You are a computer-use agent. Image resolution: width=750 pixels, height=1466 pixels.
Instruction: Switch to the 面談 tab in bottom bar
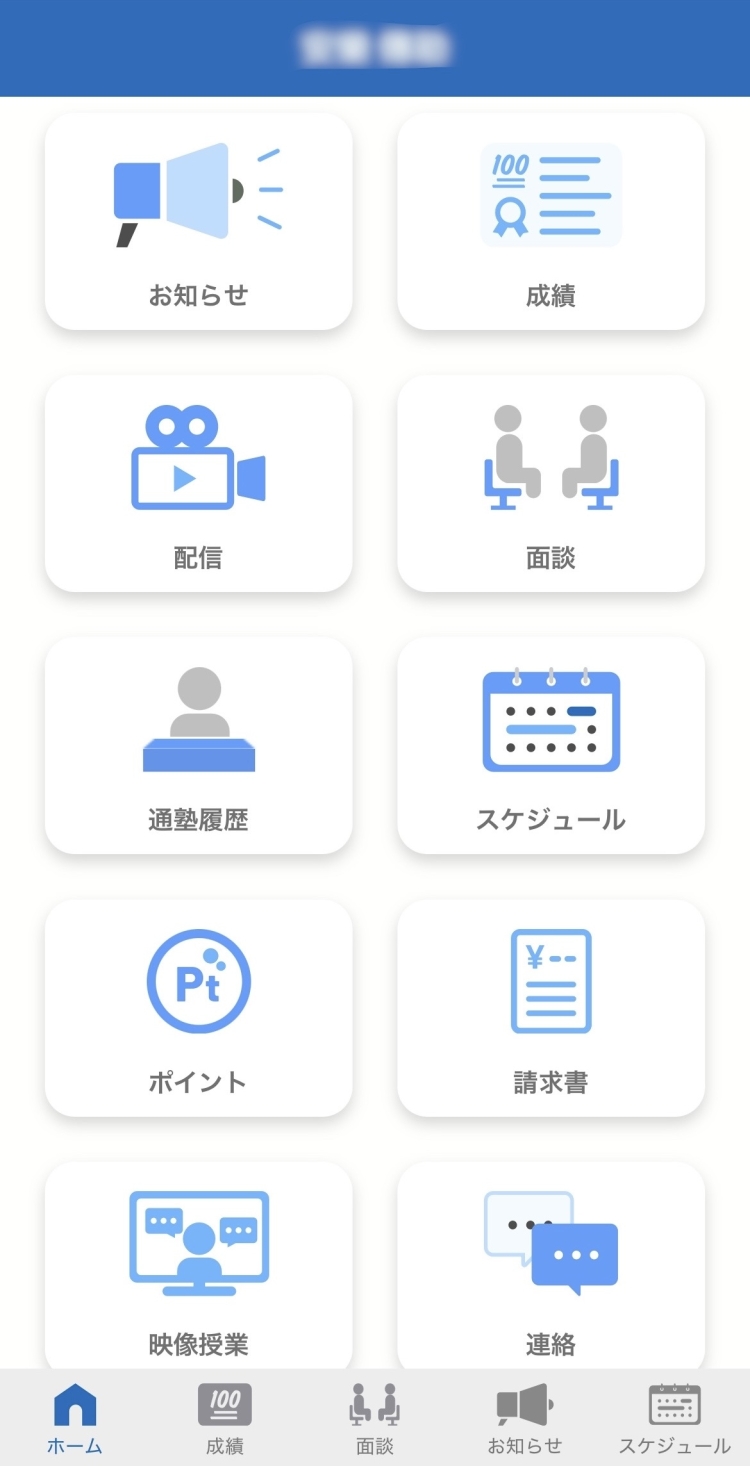[375, 1418]
